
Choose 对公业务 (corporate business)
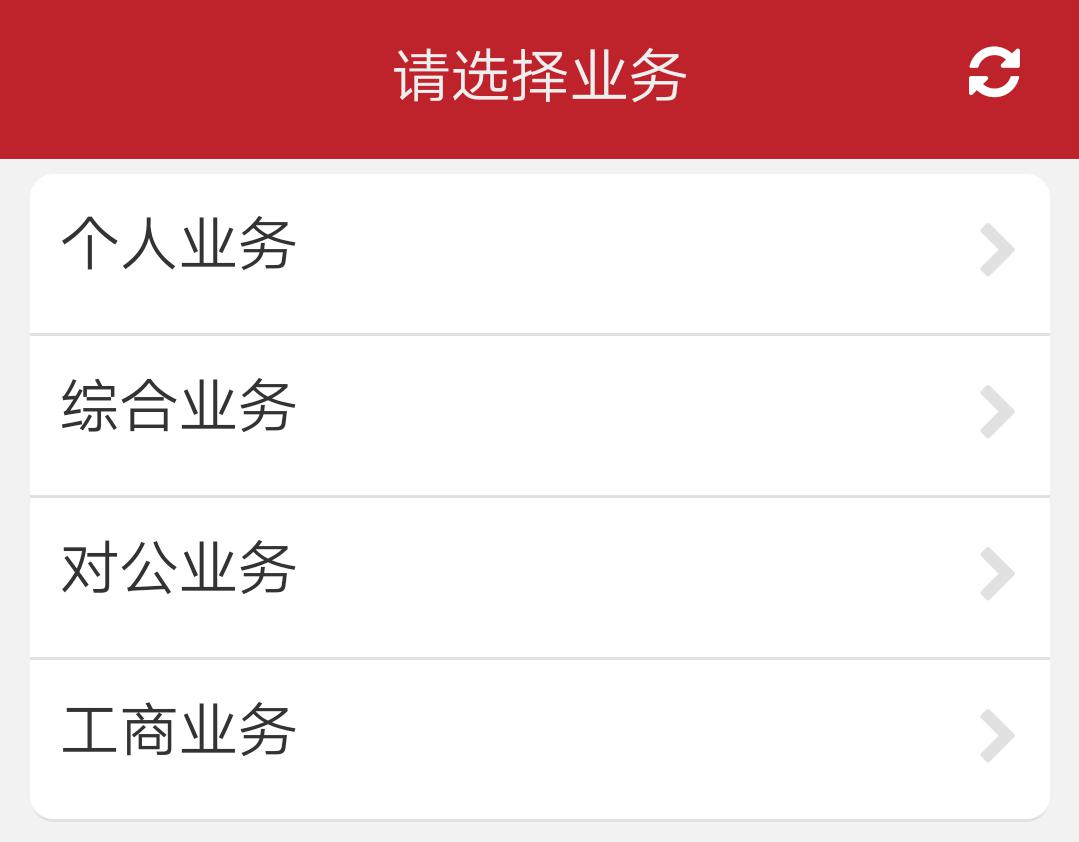click(540, 574)
